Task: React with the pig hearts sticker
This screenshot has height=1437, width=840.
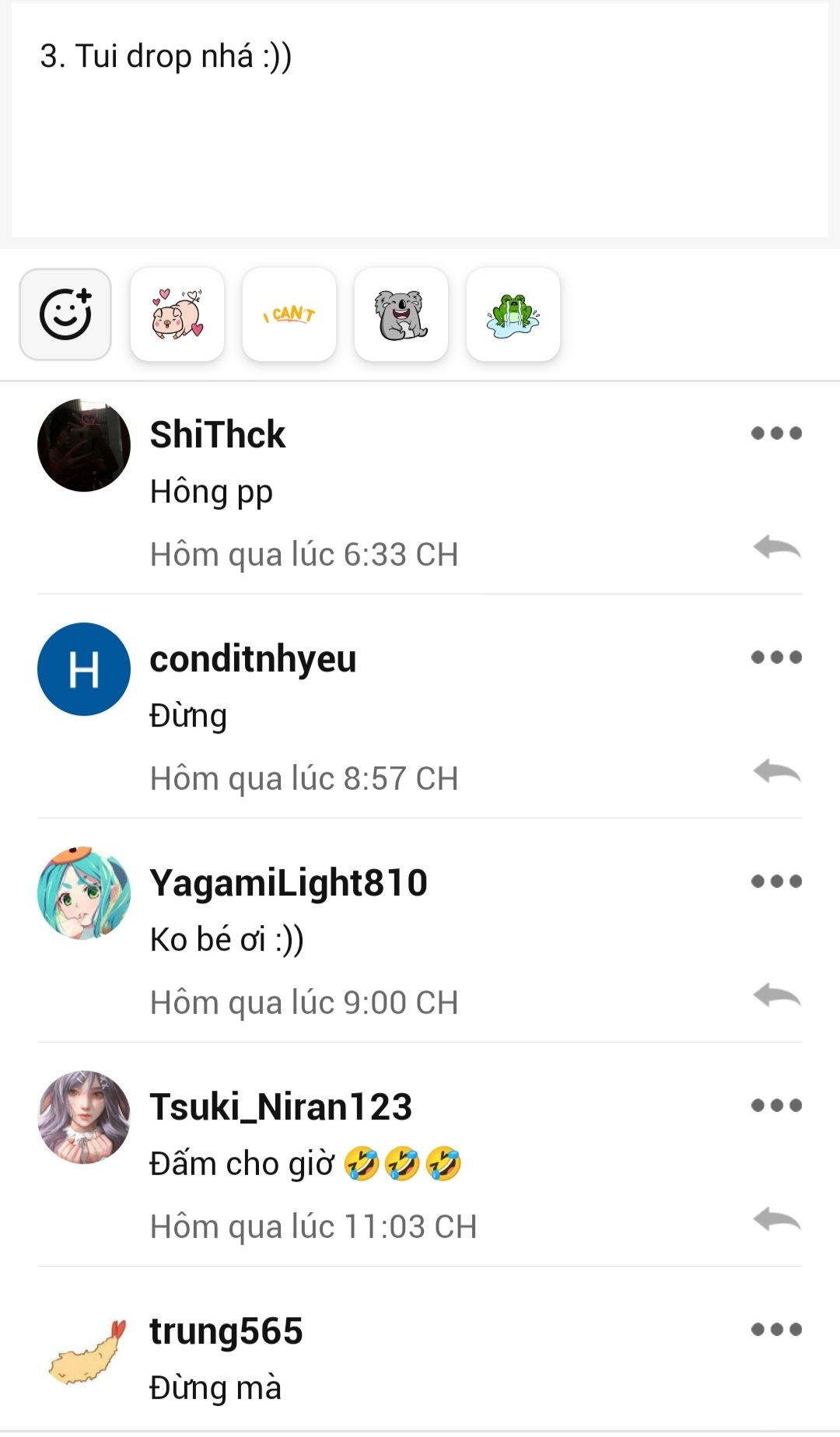Action: click(177, 314)
